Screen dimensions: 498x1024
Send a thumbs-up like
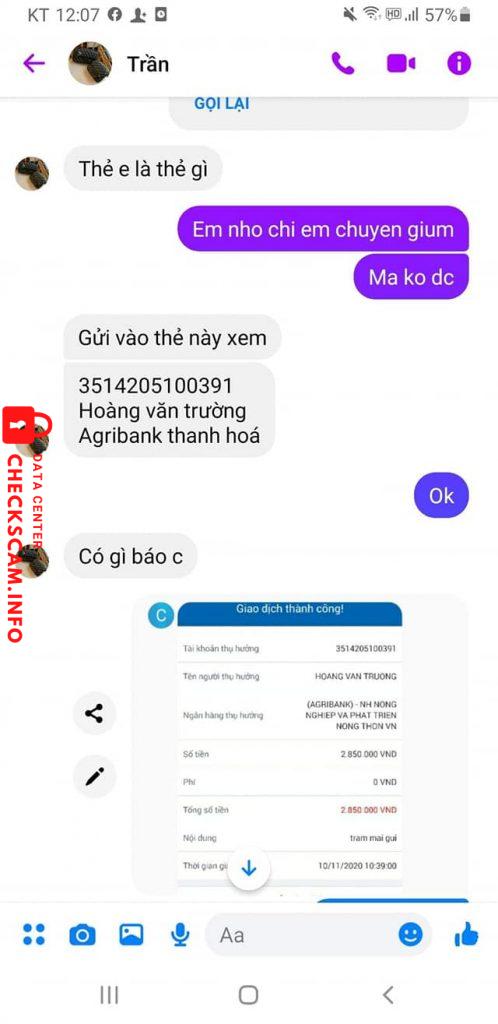point(466,935)
